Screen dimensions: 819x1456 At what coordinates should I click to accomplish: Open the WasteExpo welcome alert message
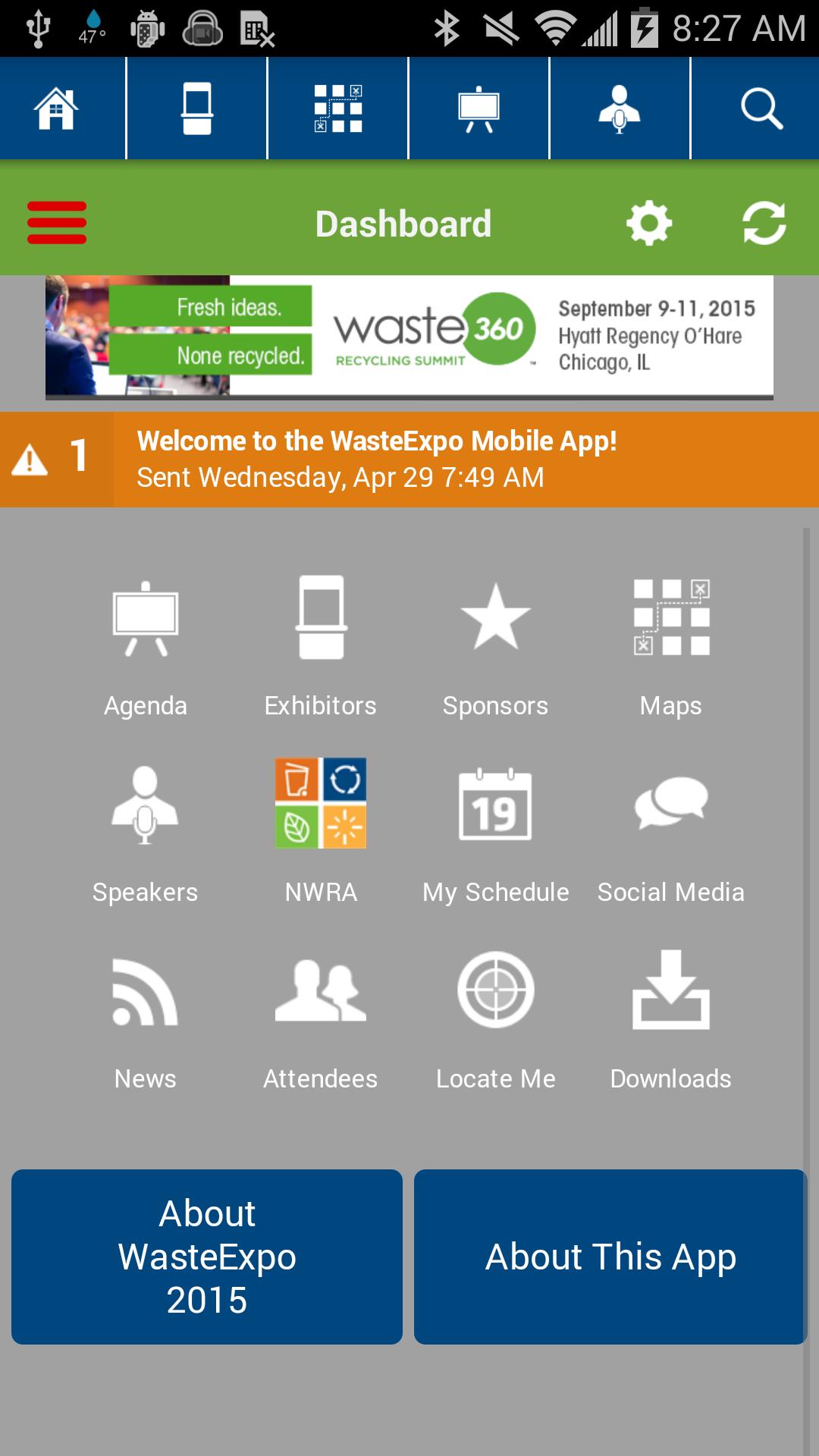pyautogui.click(x=409, y=459)
